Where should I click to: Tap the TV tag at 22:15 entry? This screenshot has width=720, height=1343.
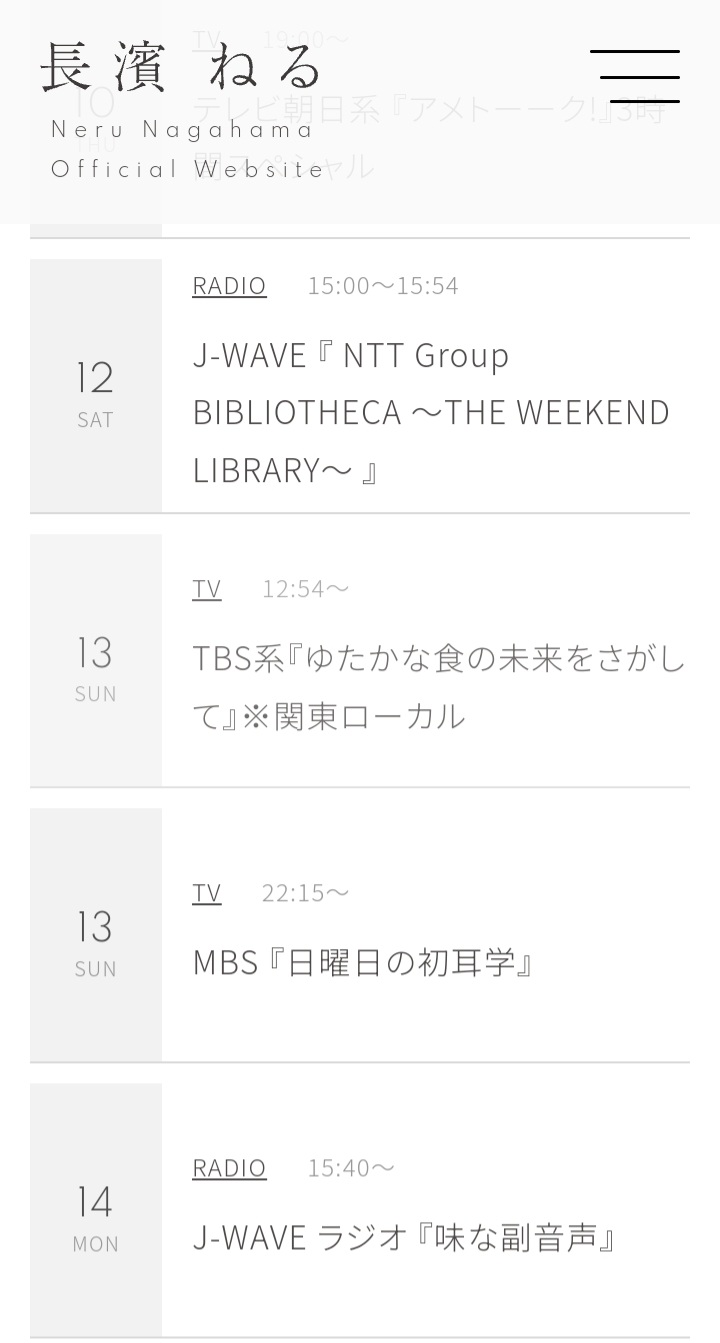pos(207,893)
